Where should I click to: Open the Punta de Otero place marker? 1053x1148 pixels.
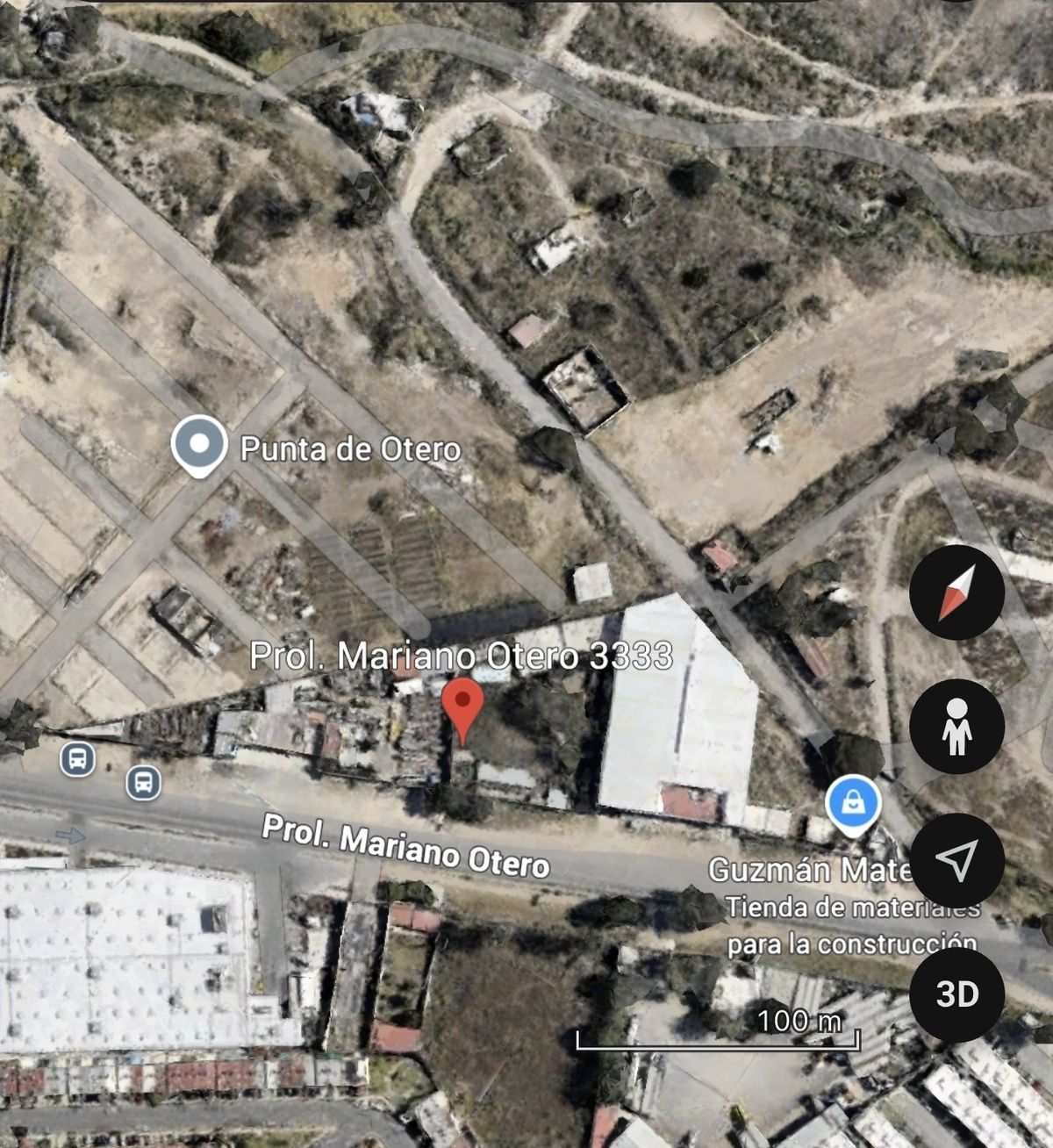pyautogui.click(x=199, y=445)
